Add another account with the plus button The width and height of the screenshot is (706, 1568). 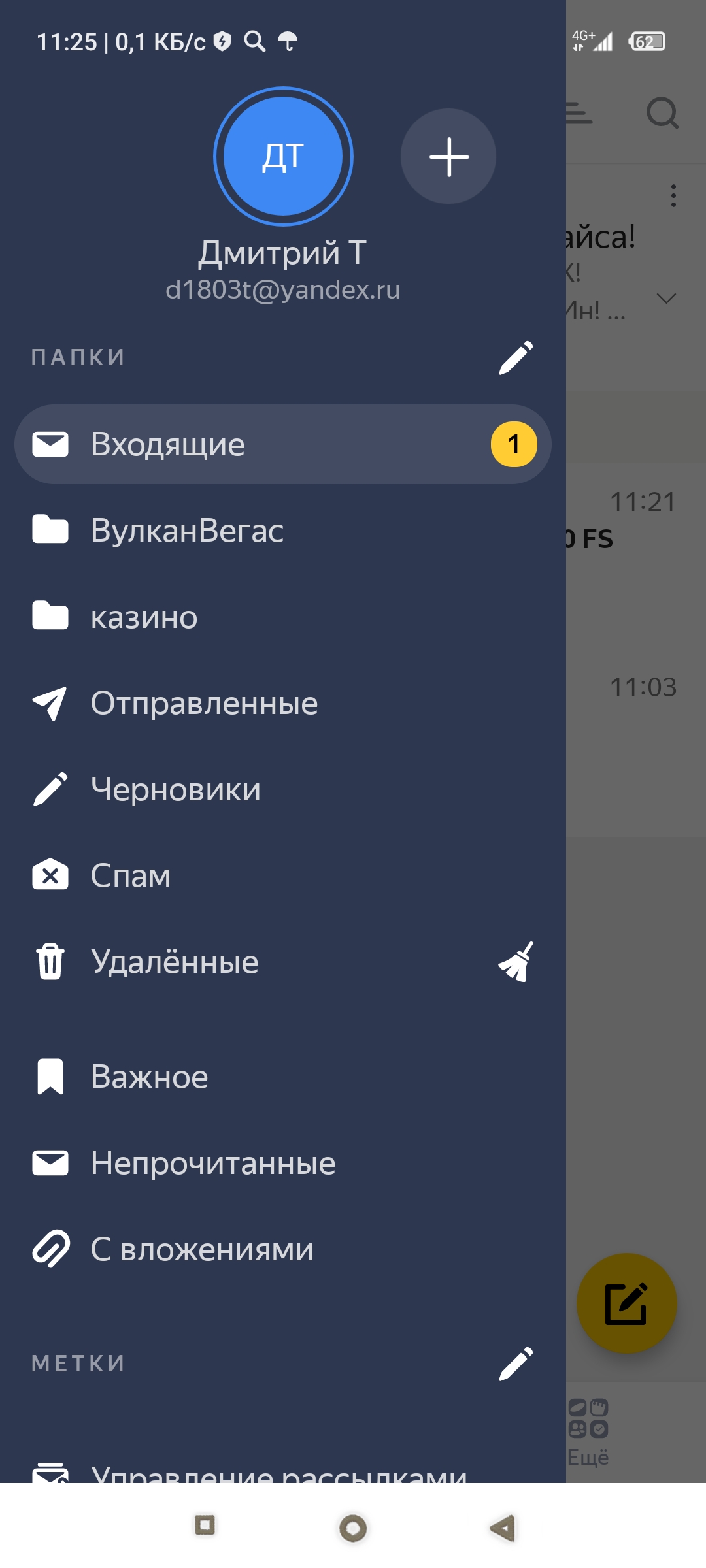point(448,156)
